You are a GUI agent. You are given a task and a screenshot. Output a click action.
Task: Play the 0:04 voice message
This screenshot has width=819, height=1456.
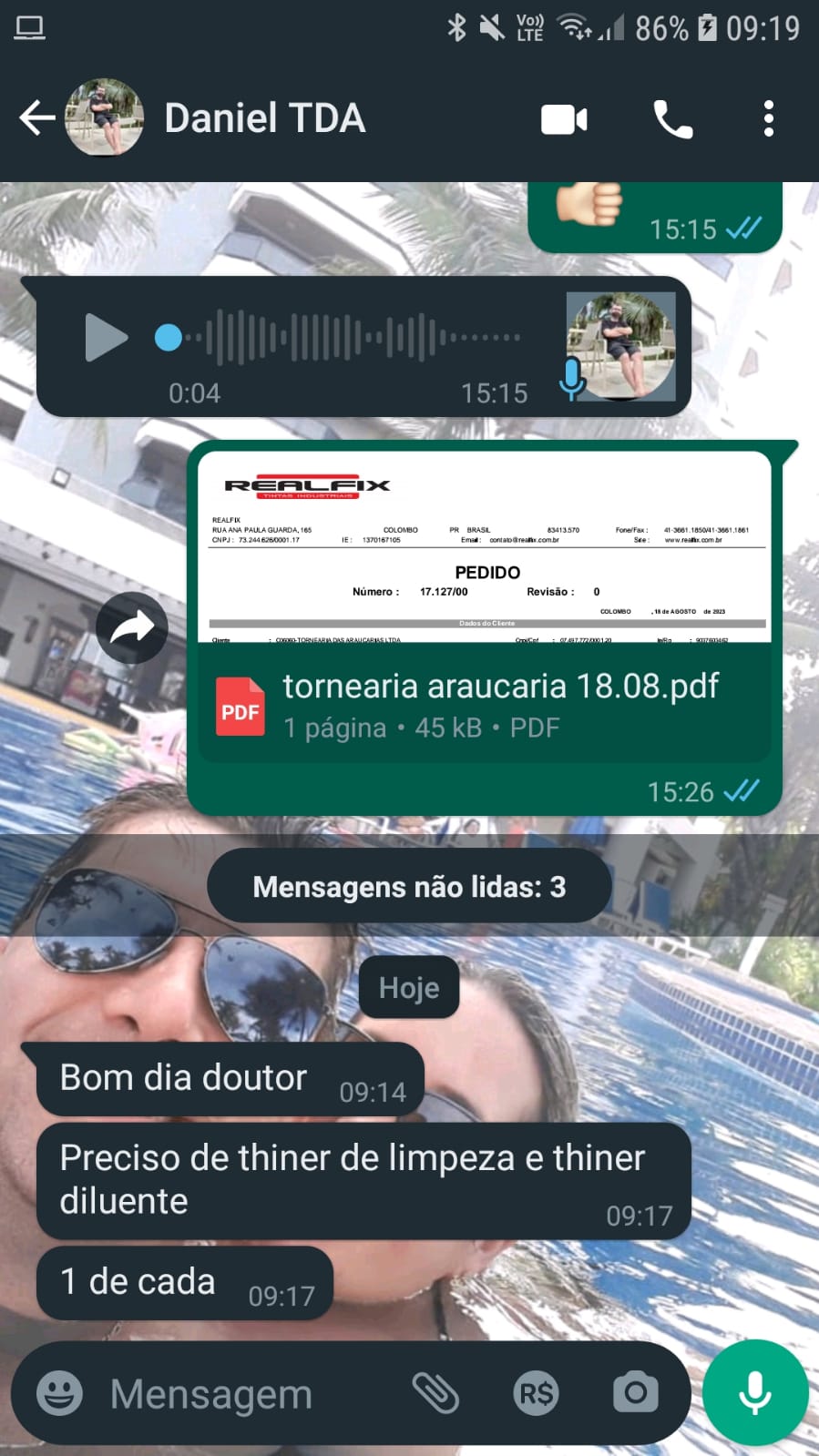[106, 338]
